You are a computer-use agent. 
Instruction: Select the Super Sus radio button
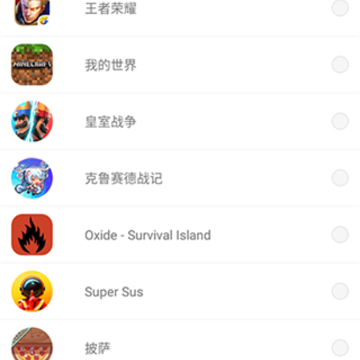(340, 291)
